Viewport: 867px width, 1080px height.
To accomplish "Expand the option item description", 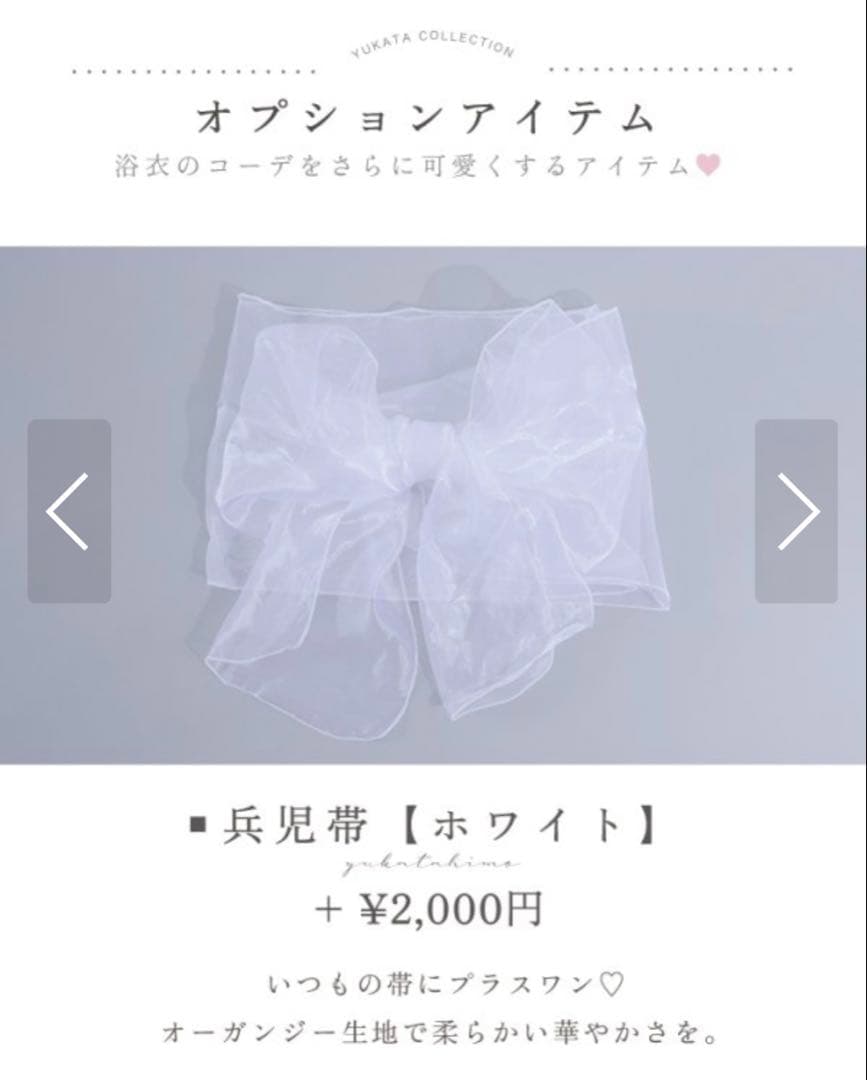I will 433,1005.
